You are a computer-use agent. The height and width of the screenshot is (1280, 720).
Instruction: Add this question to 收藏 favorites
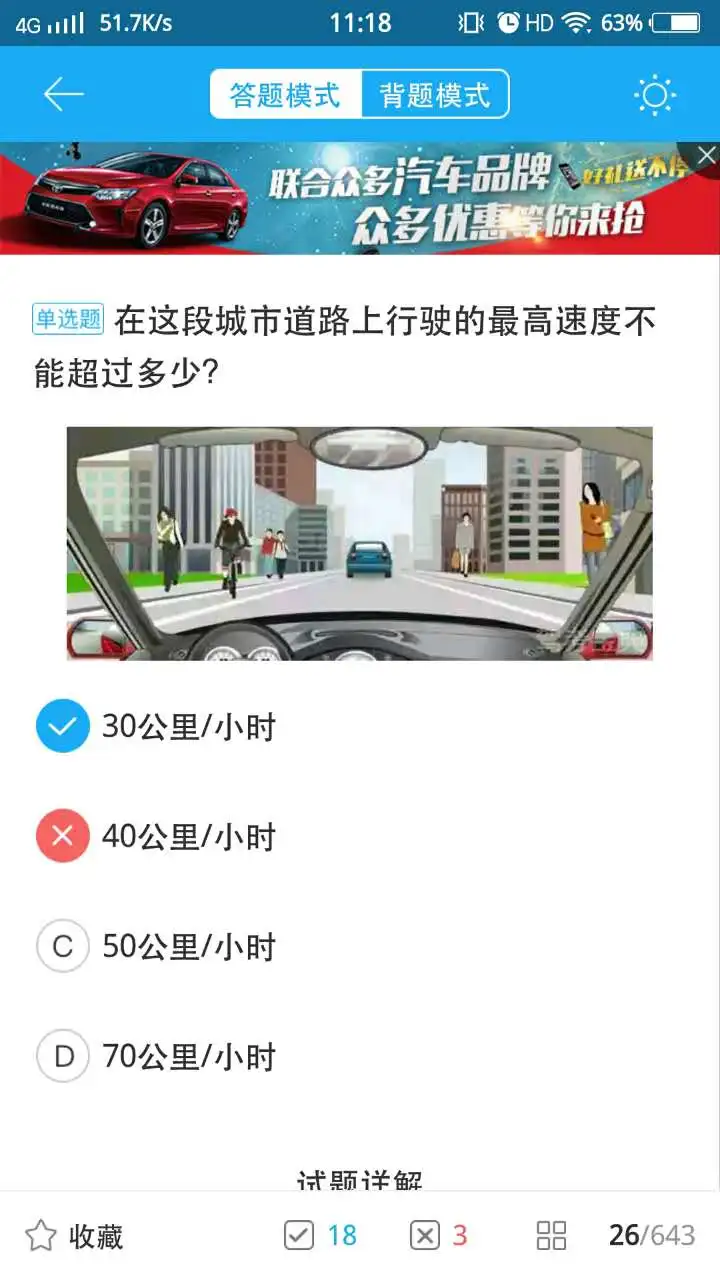75,1236
